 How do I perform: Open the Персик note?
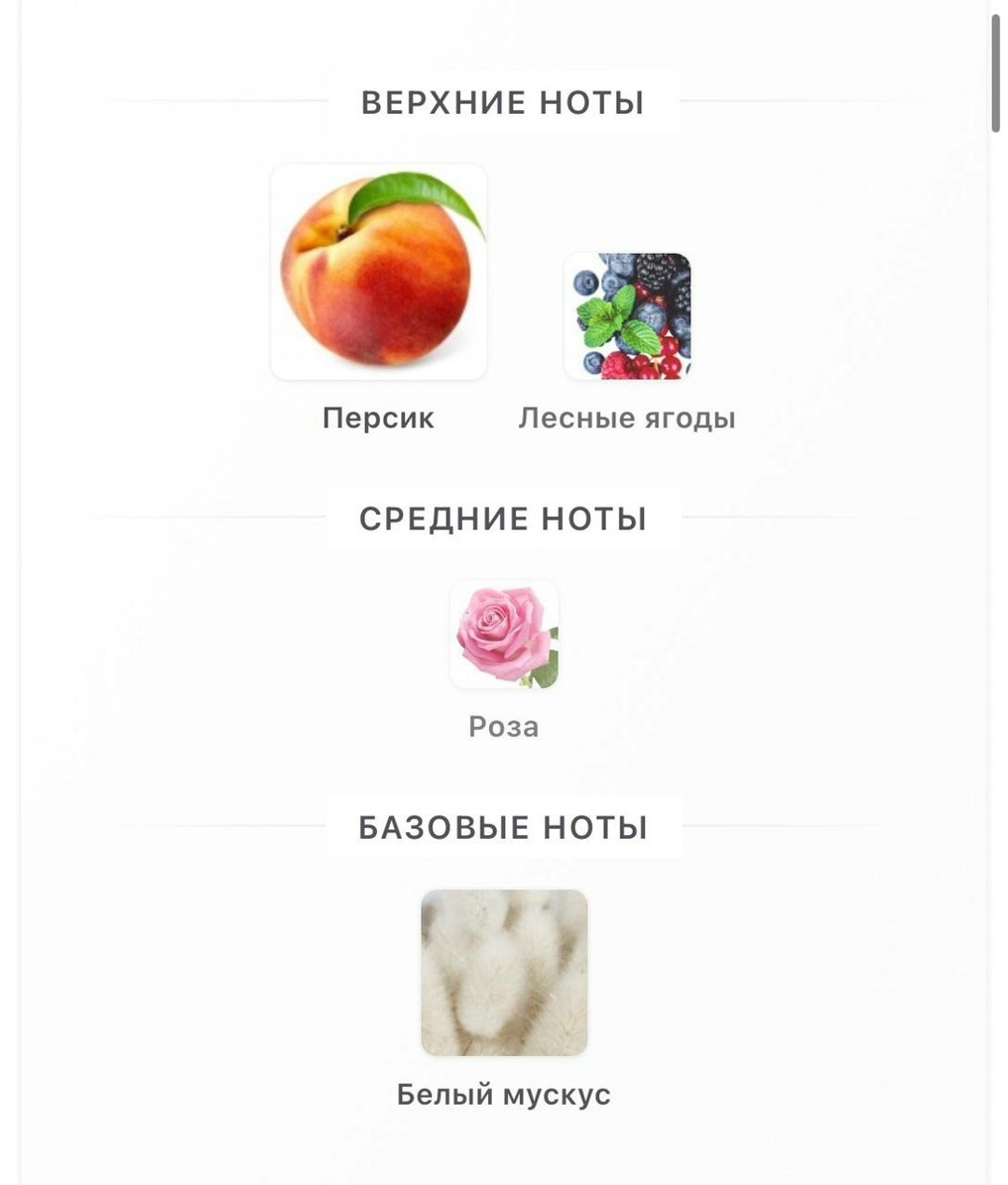(379, 272)
